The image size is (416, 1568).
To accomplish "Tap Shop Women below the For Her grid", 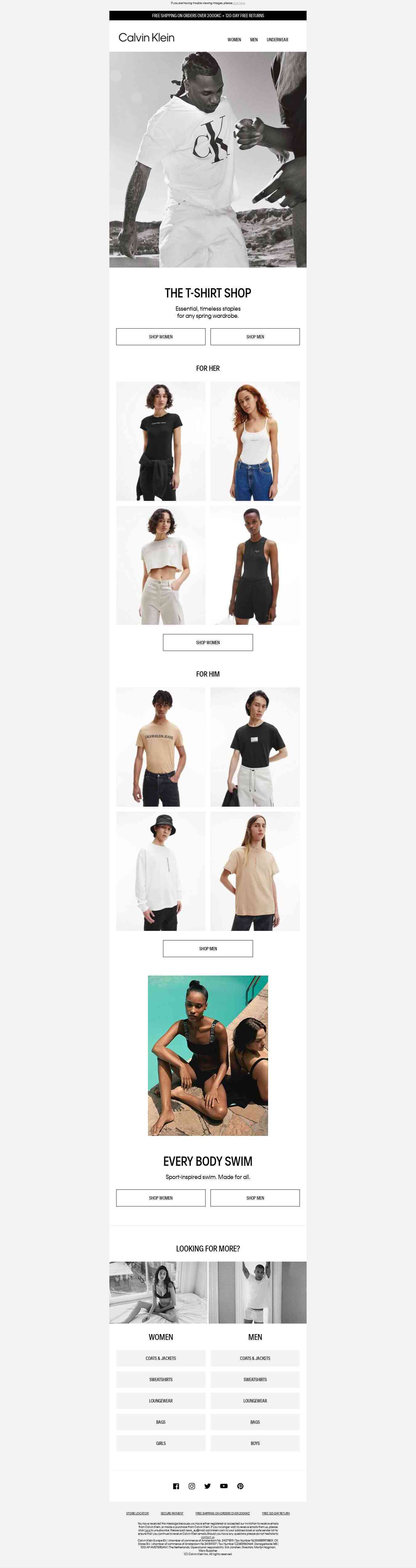I will (x=207, y=642).
